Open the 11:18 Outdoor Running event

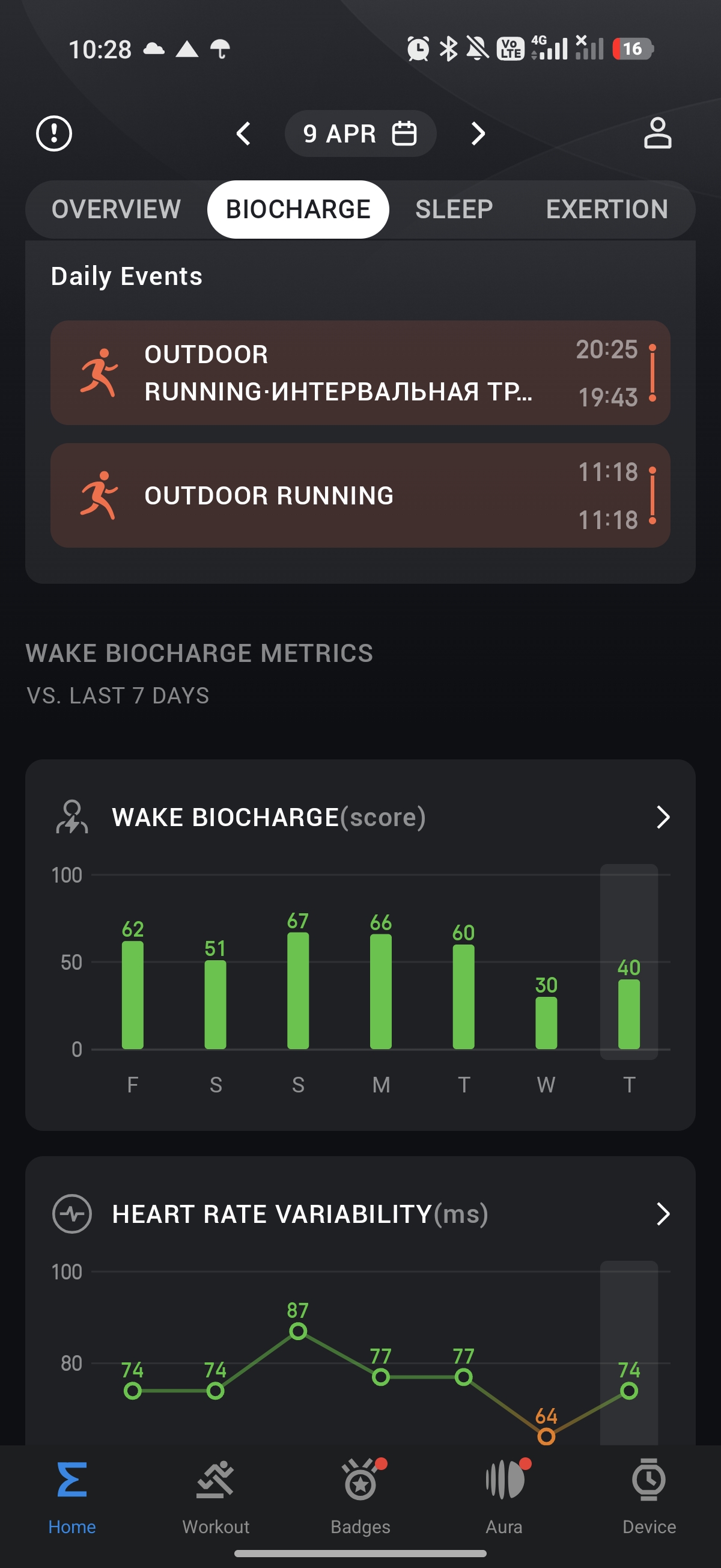coord(360,495)
